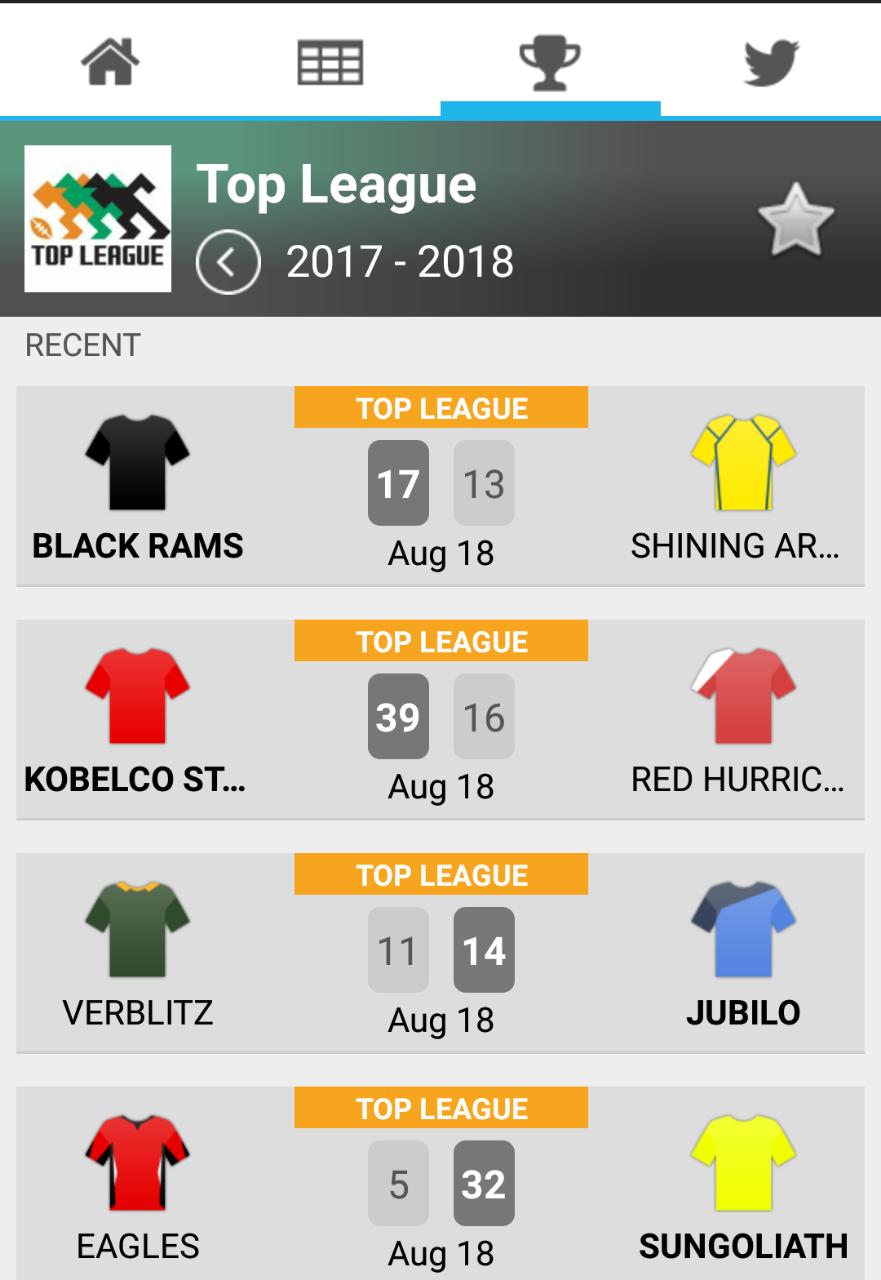Open the Twitter feed tab
This screenshot has width=881, height=1280.
[771, 62]
